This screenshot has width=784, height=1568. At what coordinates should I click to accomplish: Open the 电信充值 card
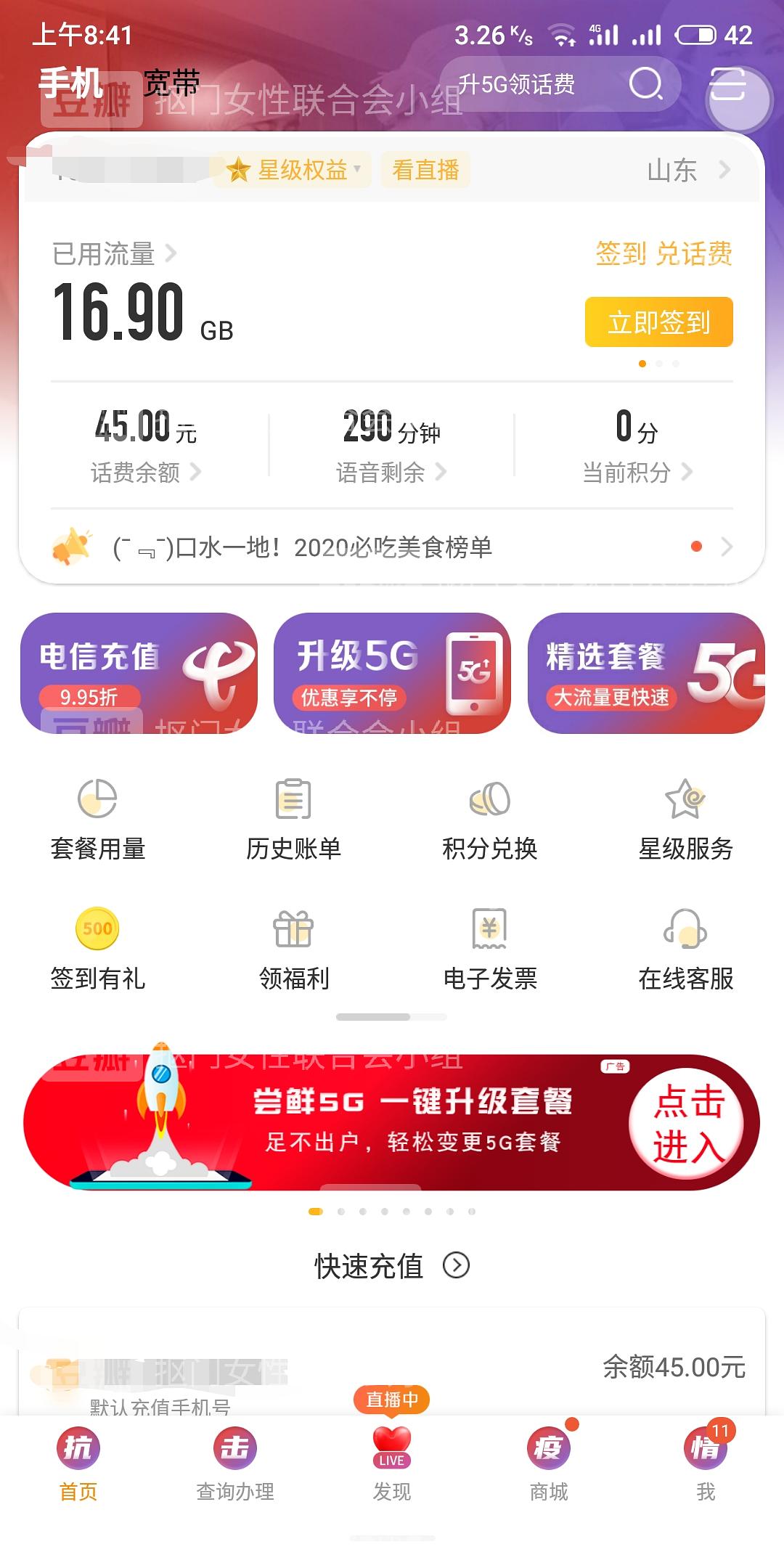(139, 673)
